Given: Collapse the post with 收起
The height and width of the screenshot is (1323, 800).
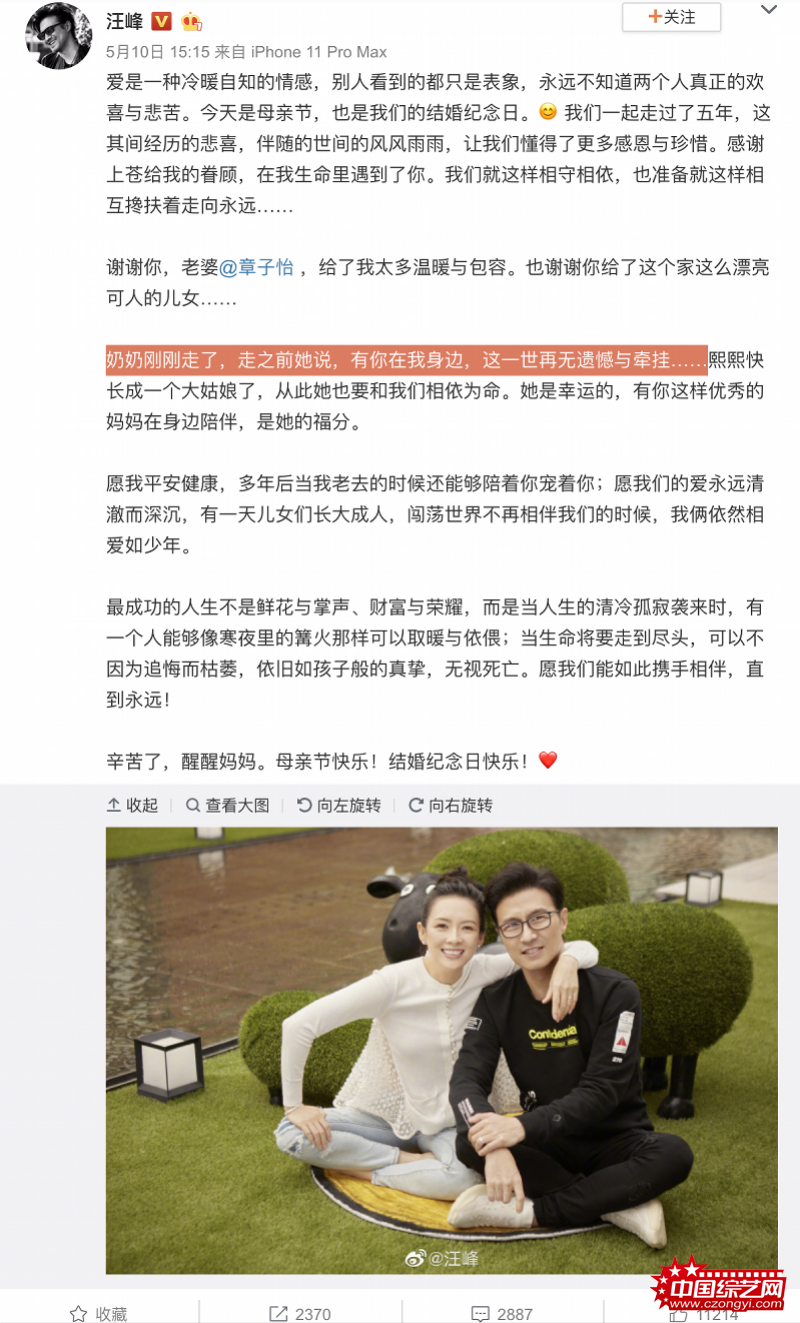Looking at the screenshot, I should 132,805.
